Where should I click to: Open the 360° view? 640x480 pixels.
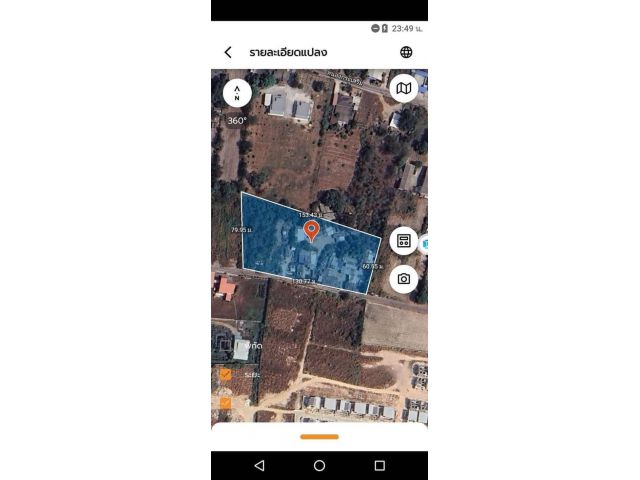click(237, 120)
